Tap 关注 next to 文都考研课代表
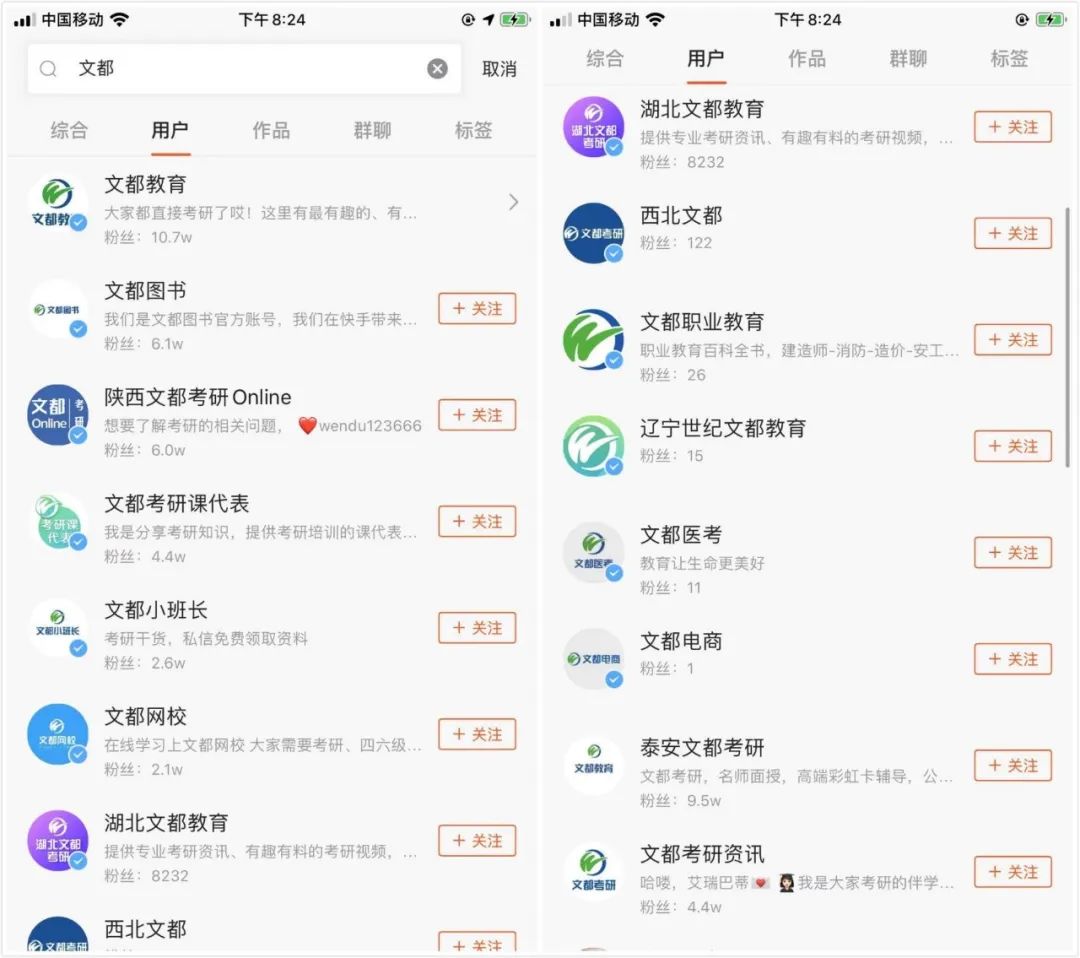 pyautogui.click(x=477, y=521)
